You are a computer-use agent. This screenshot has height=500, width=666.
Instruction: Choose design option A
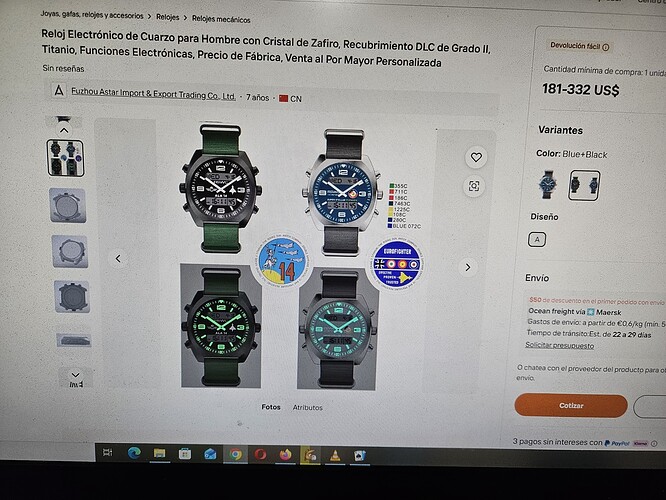pos(538,239)
